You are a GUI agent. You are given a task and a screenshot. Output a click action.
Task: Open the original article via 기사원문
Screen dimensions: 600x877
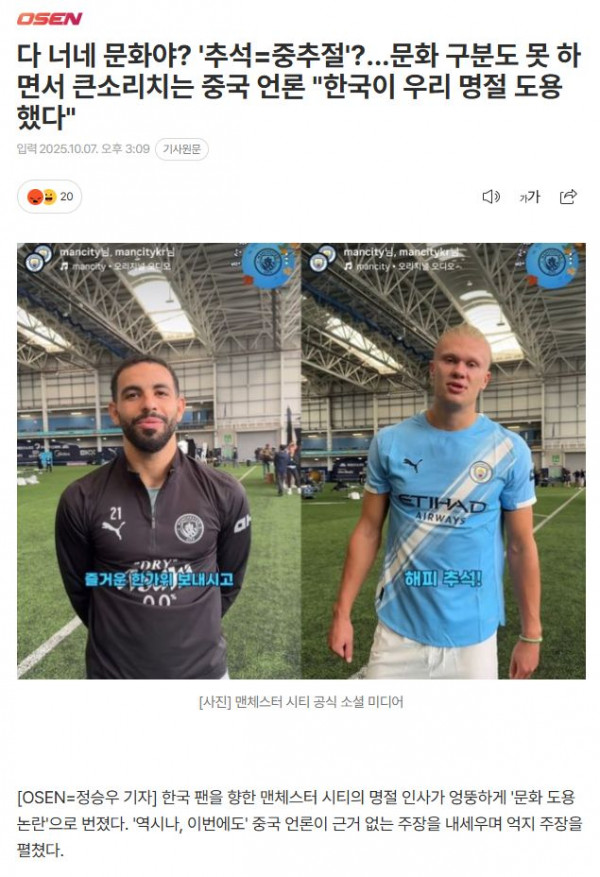tap(184, 149)
